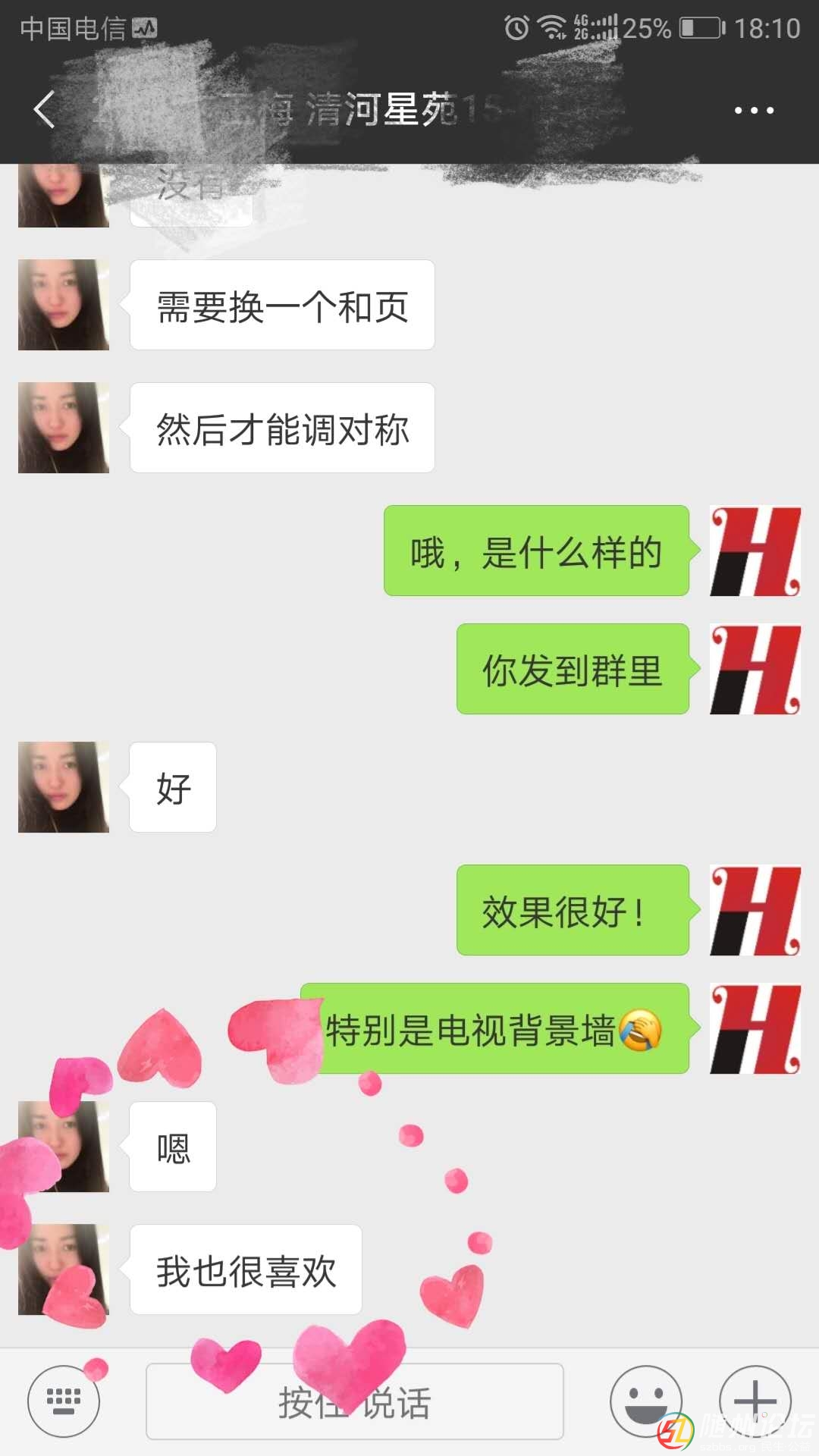
Task: Tap the 按住 说话 hold-to-talk button
Action: (x=354, y=1401)
